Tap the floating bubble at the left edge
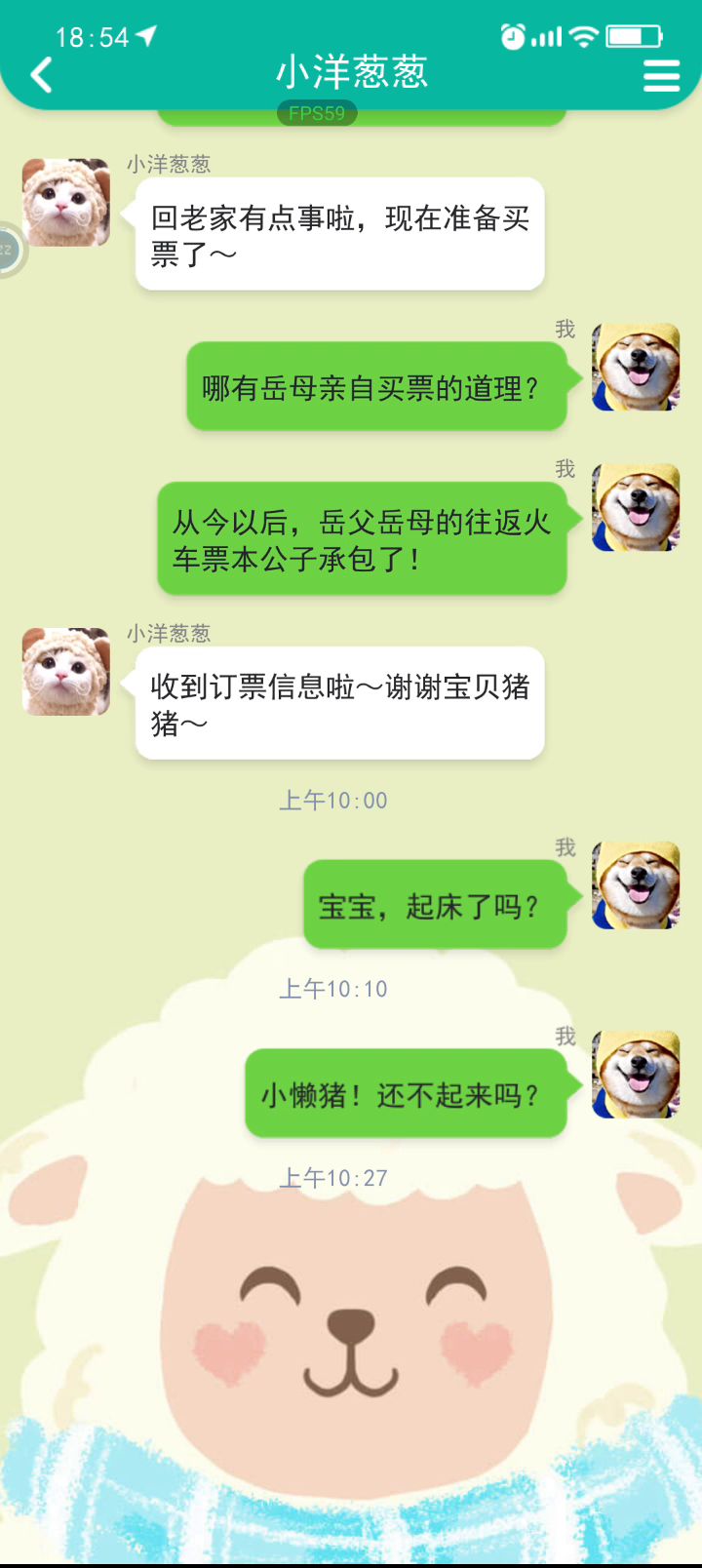 [8, 251]
